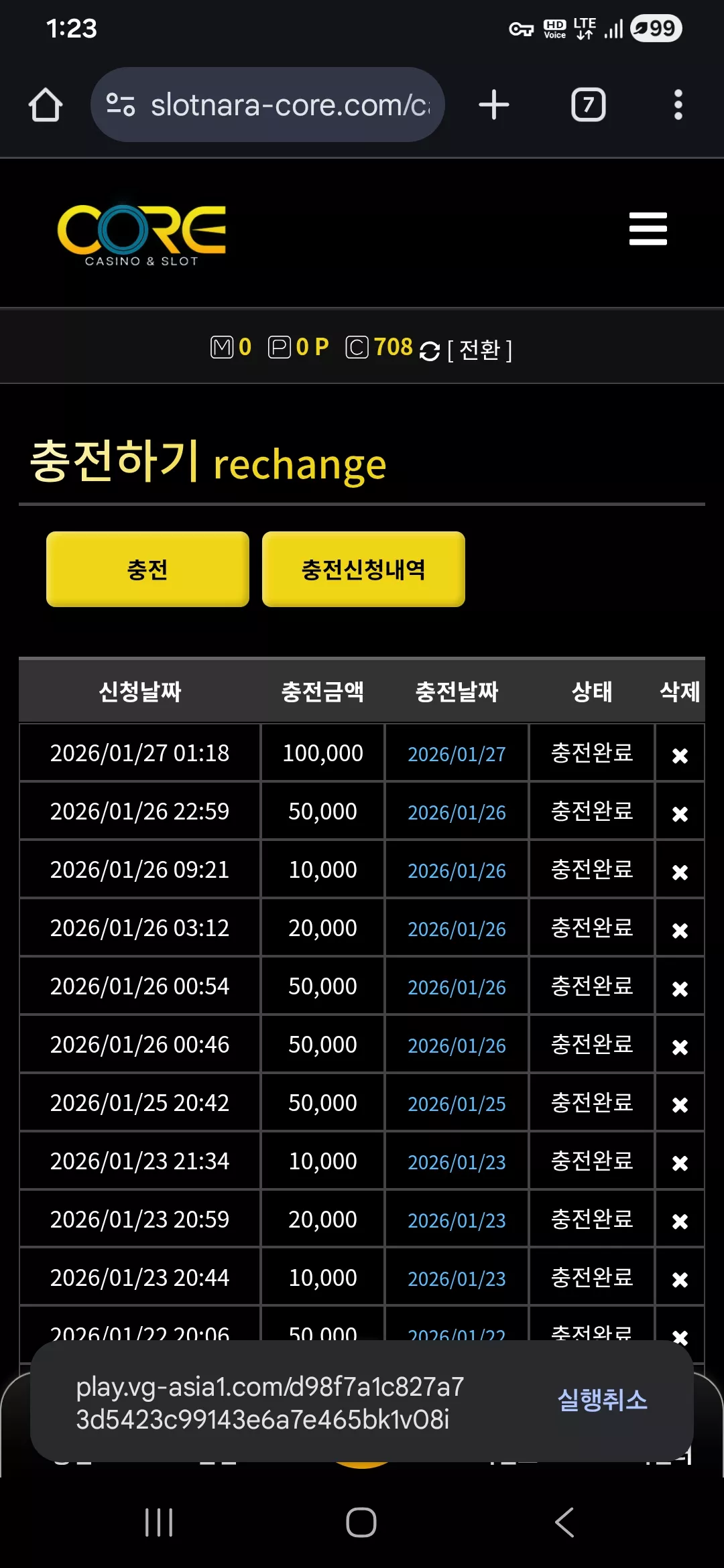Delete the 2026/01/26 03:12 row
Image resolution: width=724 pixels, height=1568 pixels.
tap(680, 931)
